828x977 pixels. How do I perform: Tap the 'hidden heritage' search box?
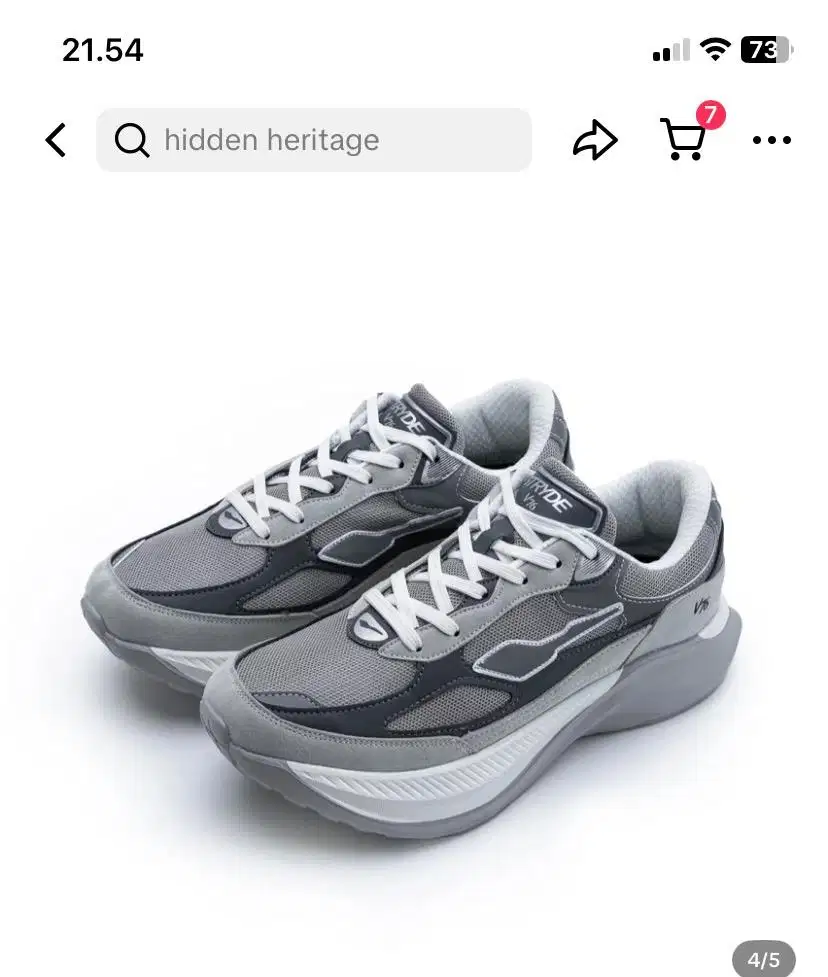coord(314,140)
